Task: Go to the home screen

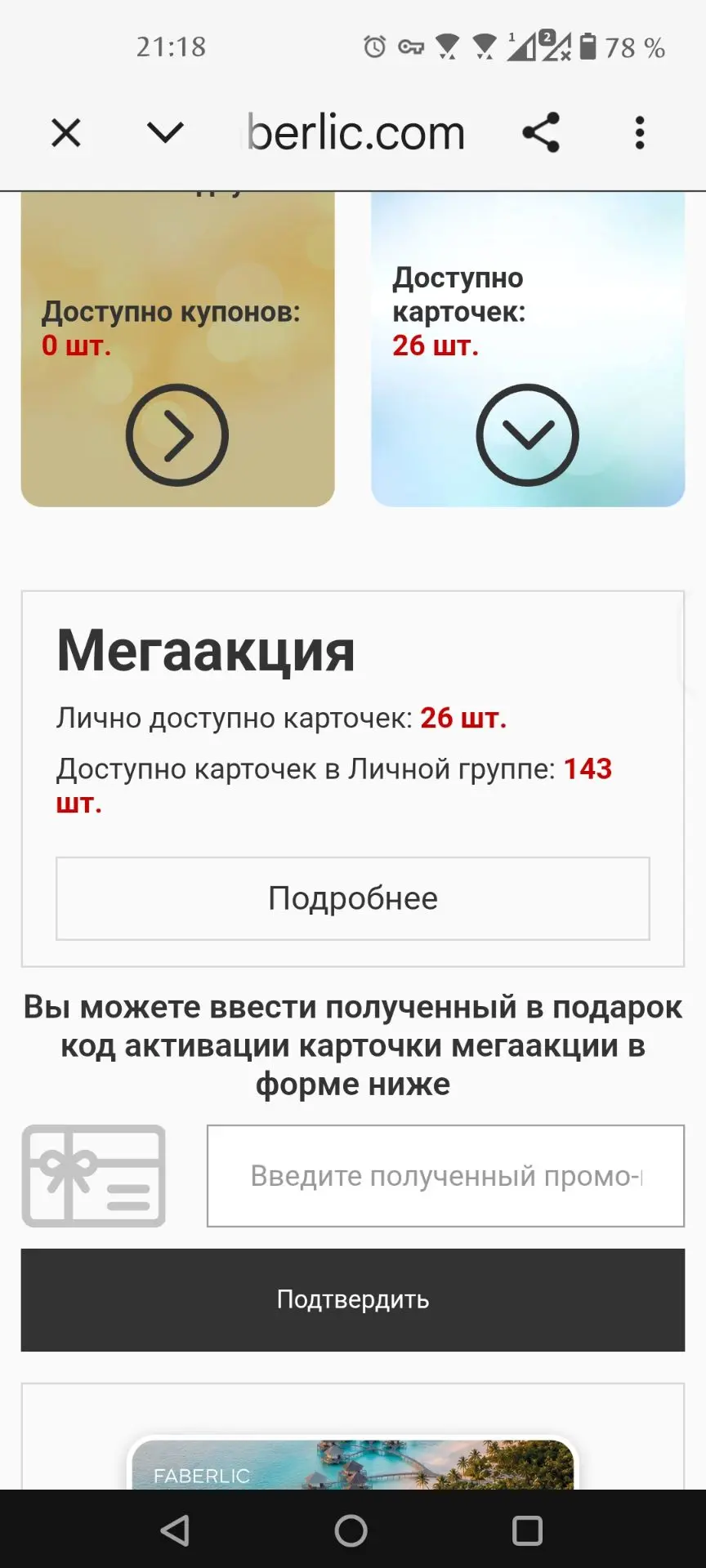Action: tap(351, 1530)
